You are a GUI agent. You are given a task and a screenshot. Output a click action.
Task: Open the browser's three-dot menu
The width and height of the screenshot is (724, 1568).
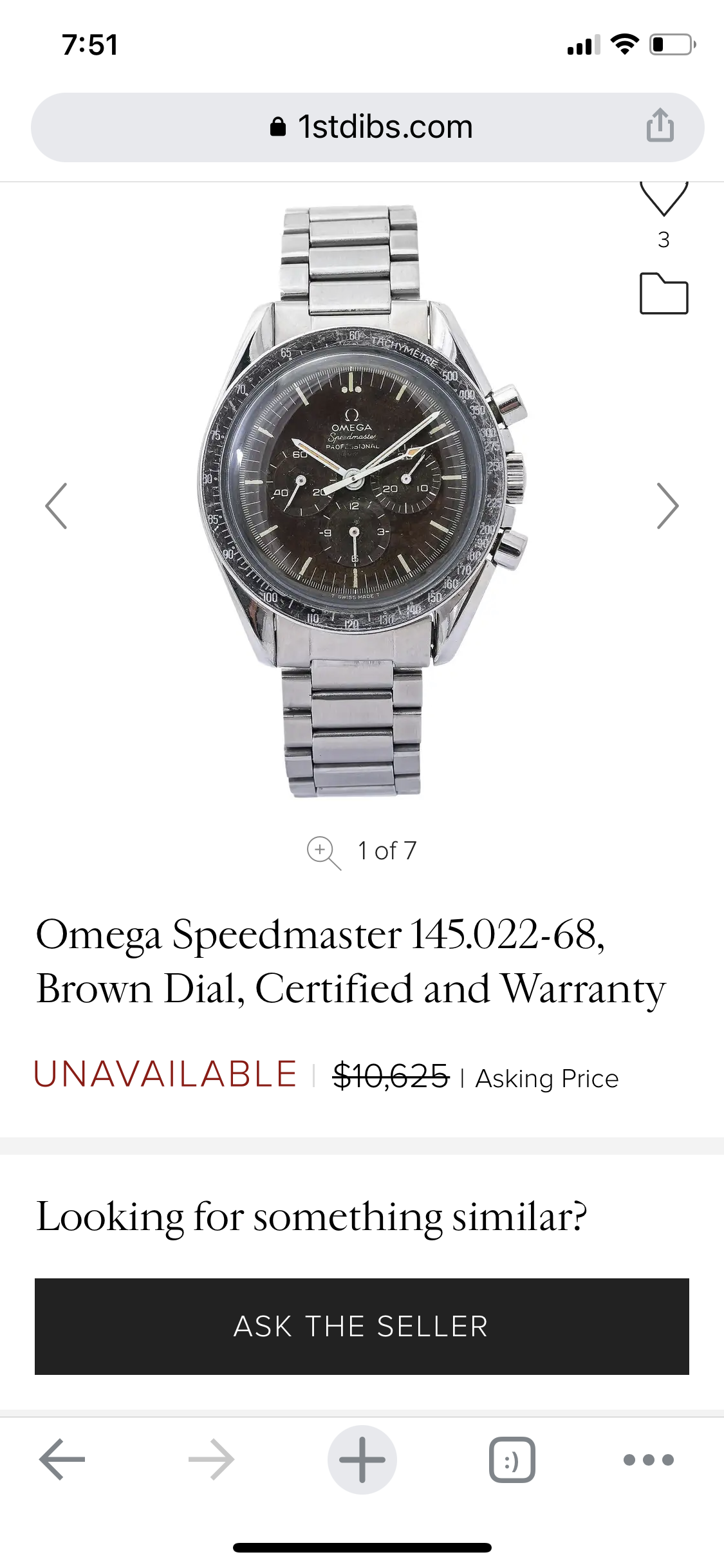[648, 1459]
